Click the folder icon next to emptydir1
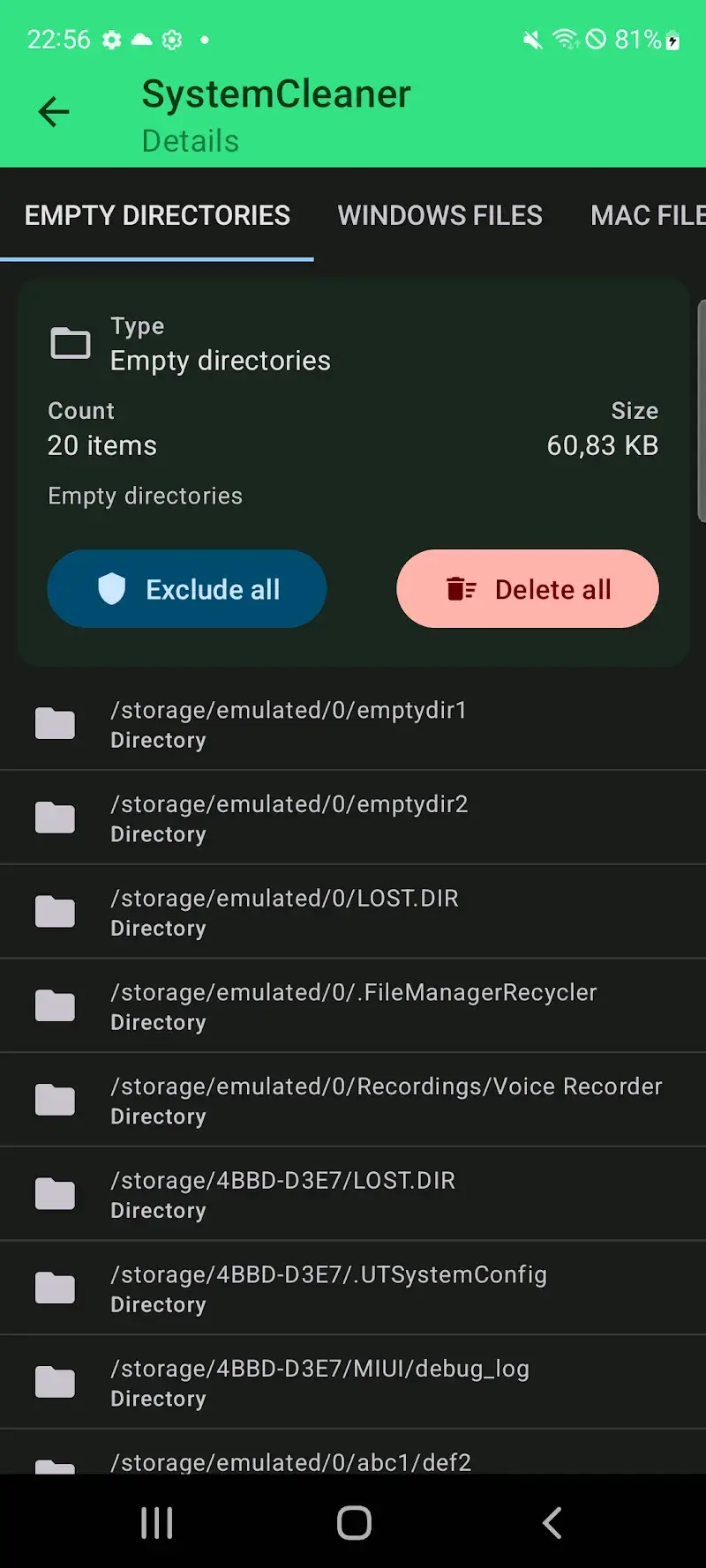Image resolution: width=706 pixels, height=1568 pixels. [x=54, y=723]
